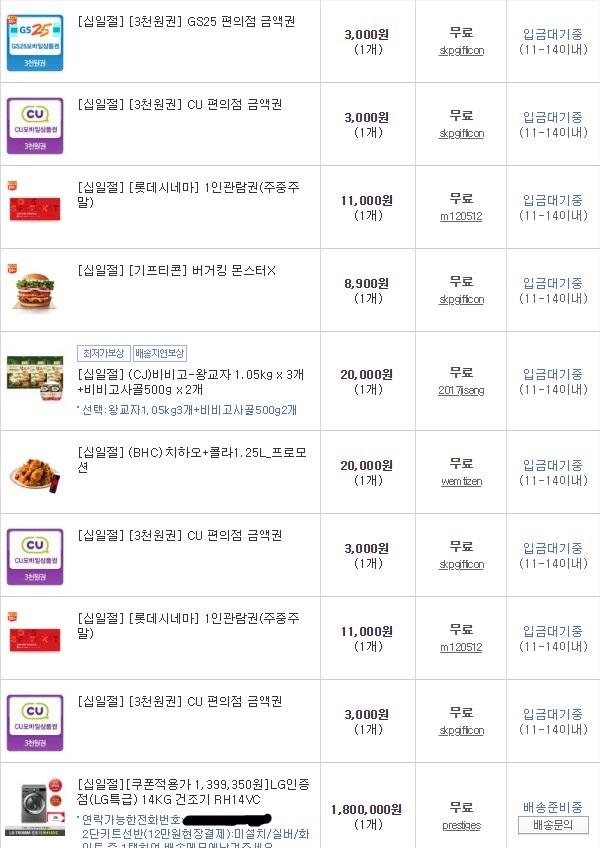Open the GS25 편의점 금액권 product

[x=185, y=22]
